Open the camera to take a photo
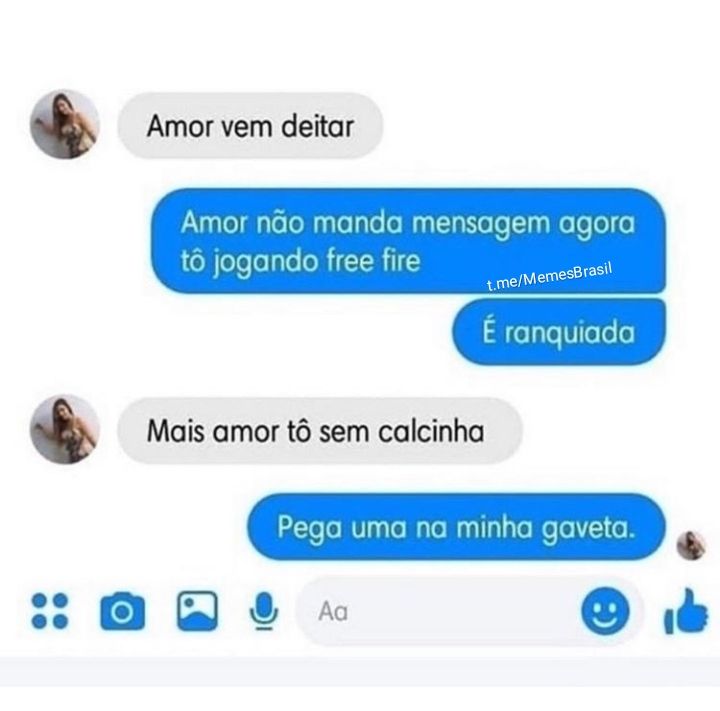 pyautogui.click(x=123, y=611)
